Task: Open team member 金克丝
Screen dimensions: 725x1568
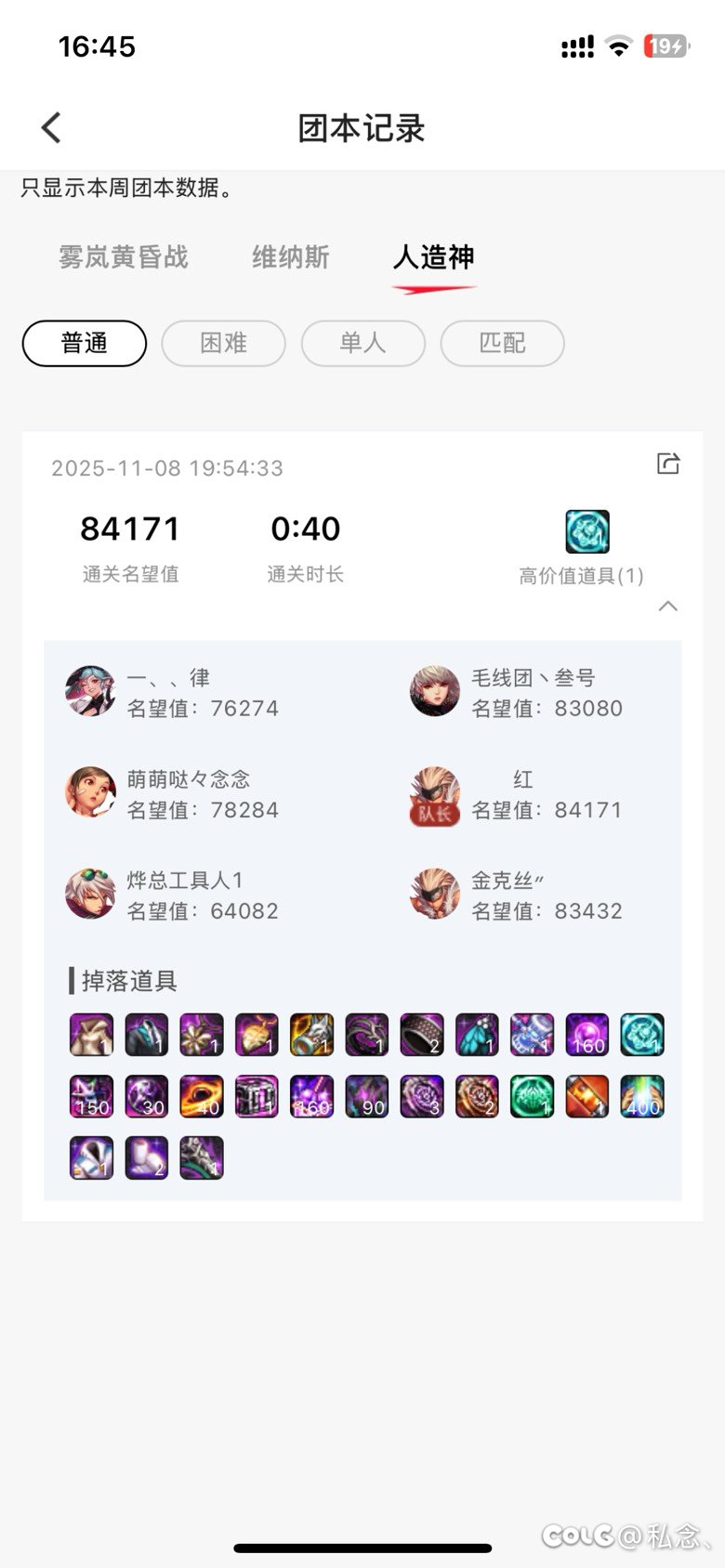Action: pyautogui.click(x=435, y=894)
